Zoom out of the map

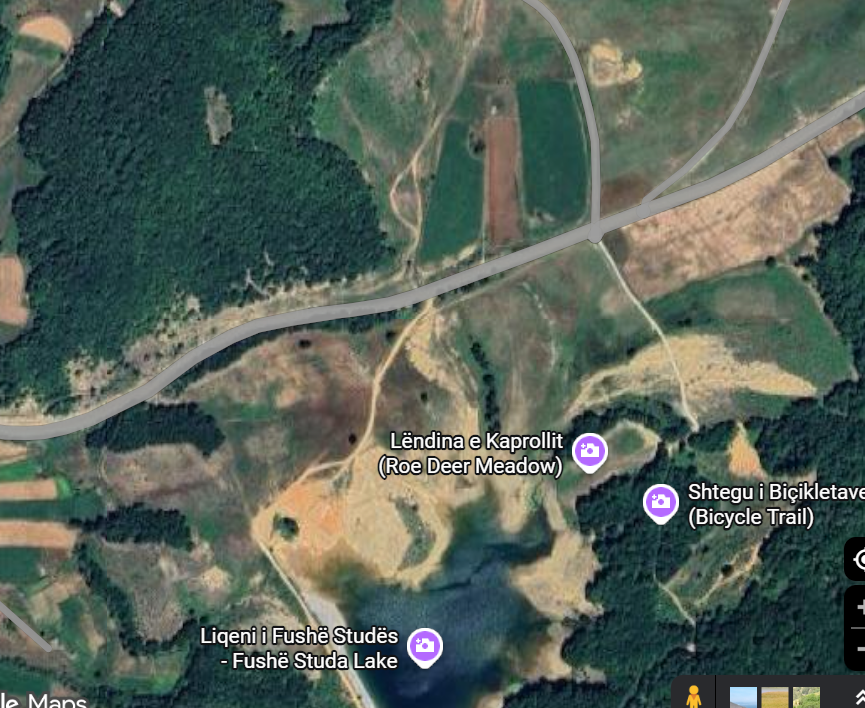tap(859, 647)
